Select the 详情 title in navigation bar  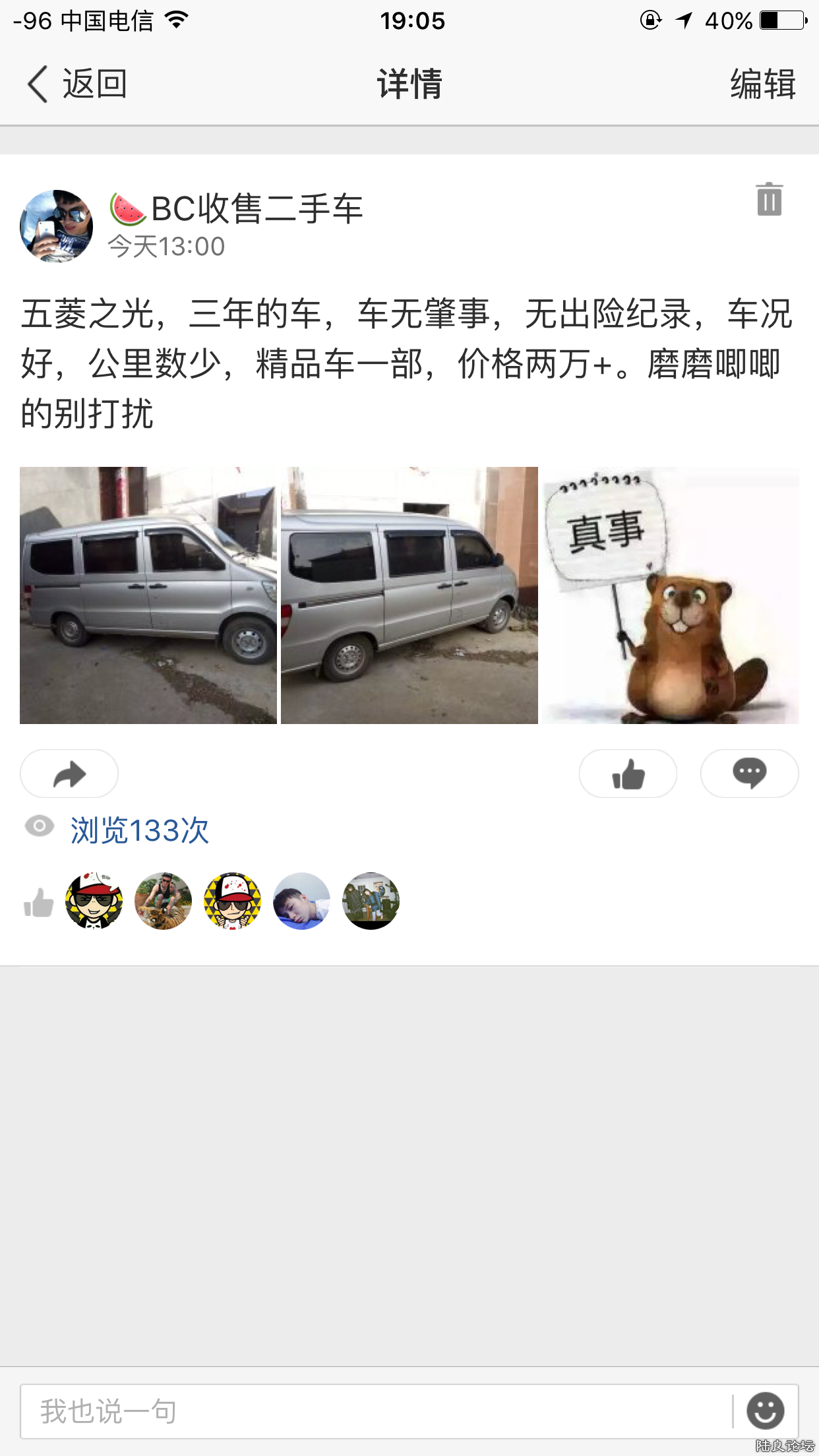pyautogui.click(x=409, y=84)
